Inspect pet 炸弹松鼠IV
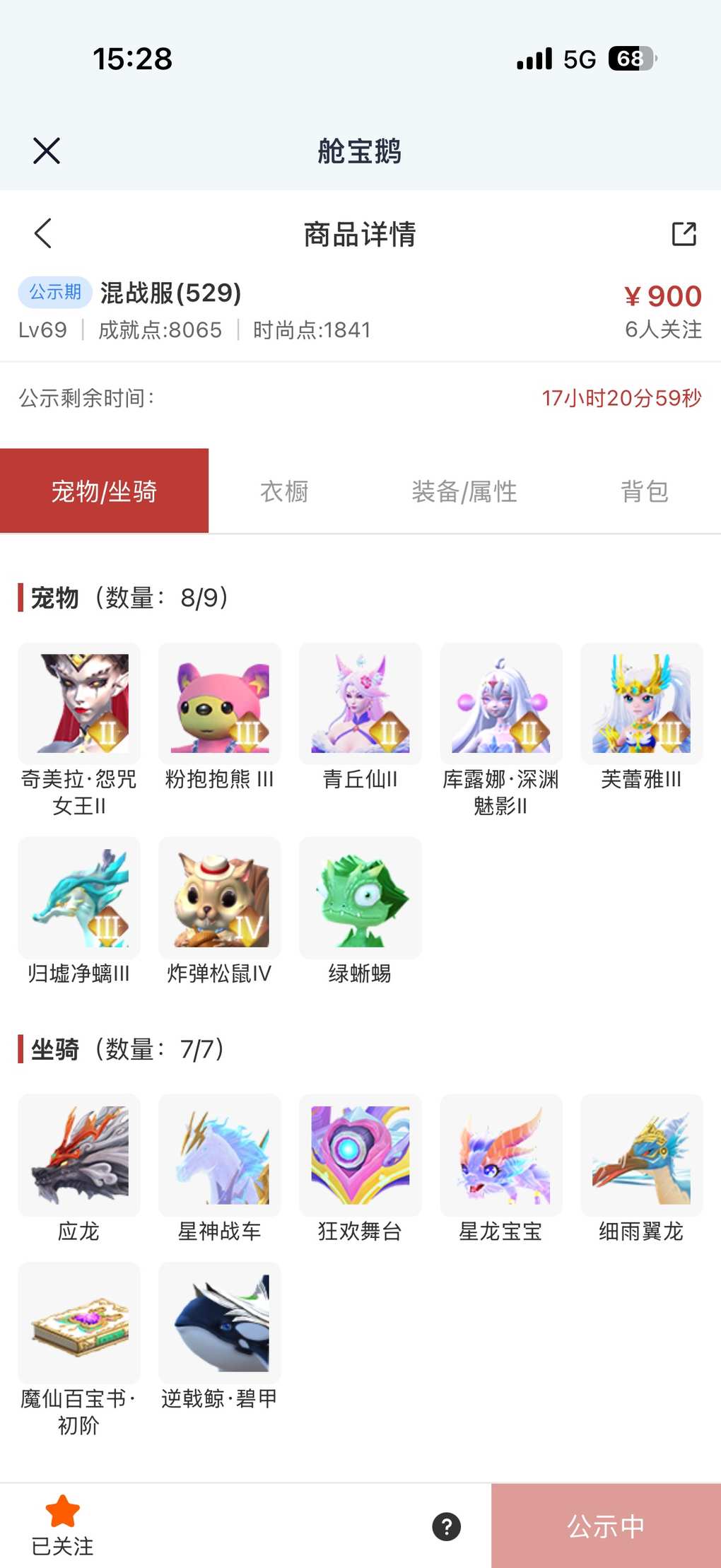 (220, 898)
